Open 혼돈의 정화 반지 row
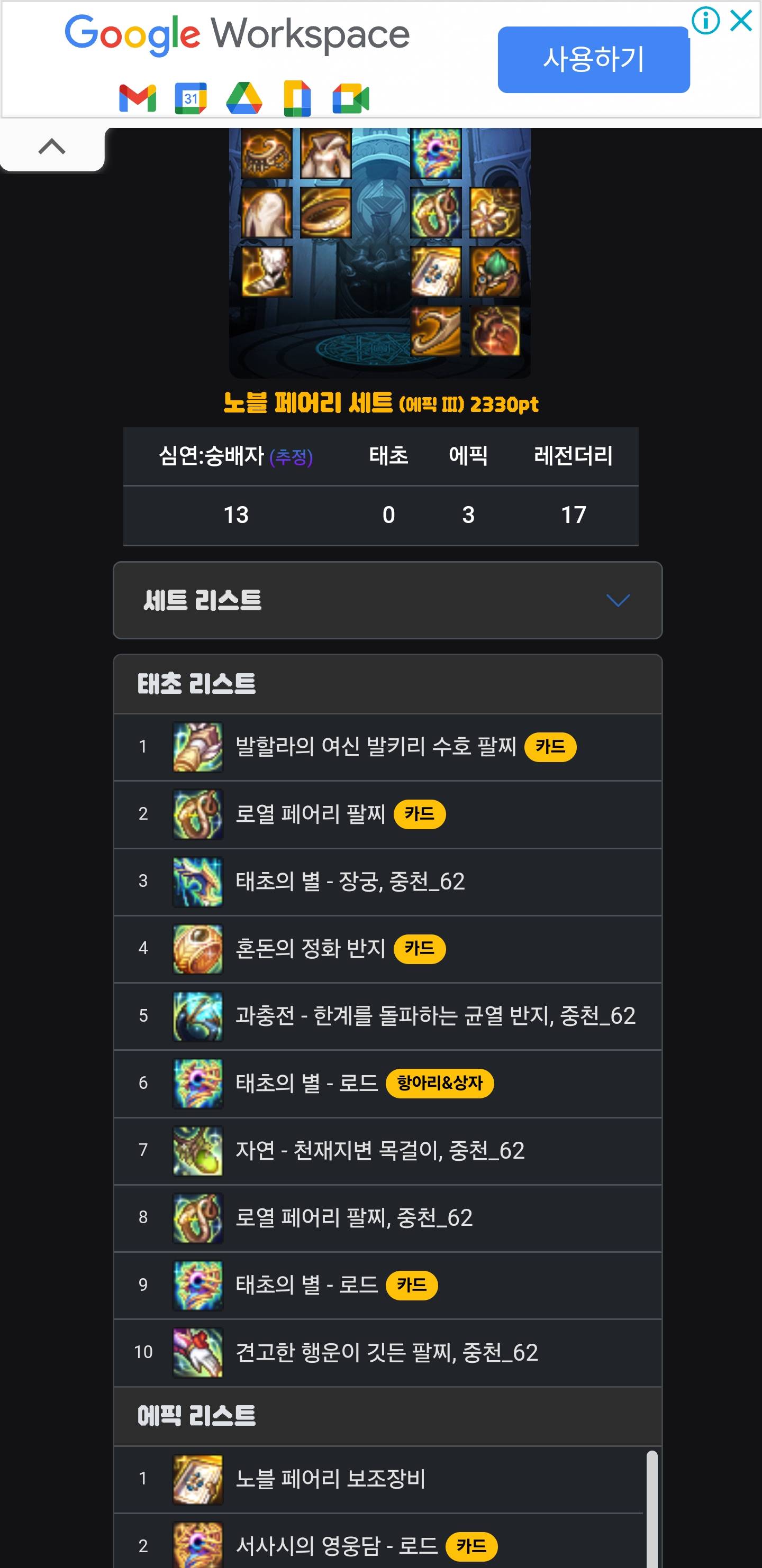 [x=311, y=948]
